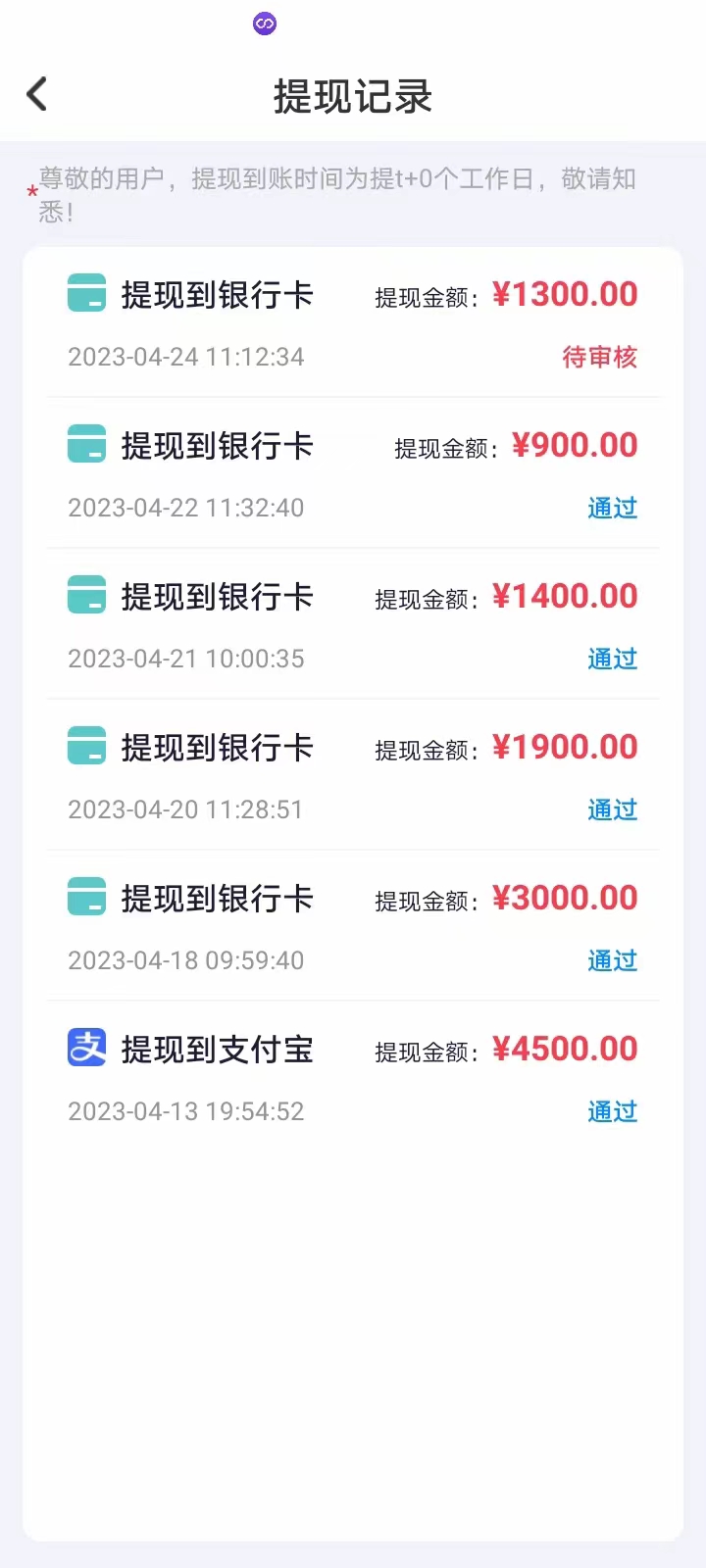The image size is (706, 1568).
Task: Click 通过 on the ¥1400.00 record
Action: tap(612, 659)
